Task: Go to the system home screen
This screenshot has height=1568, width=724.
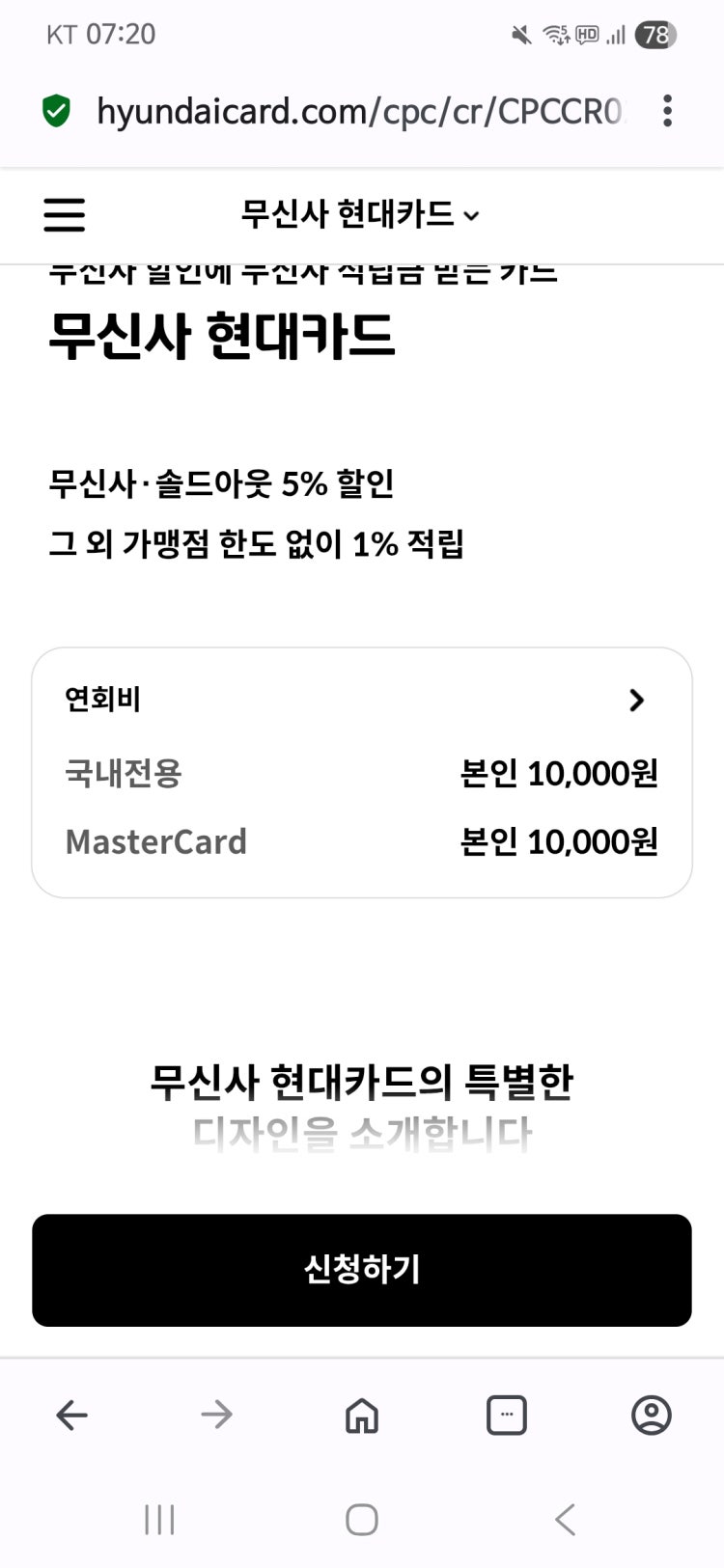Action: tap(362, 1520)
